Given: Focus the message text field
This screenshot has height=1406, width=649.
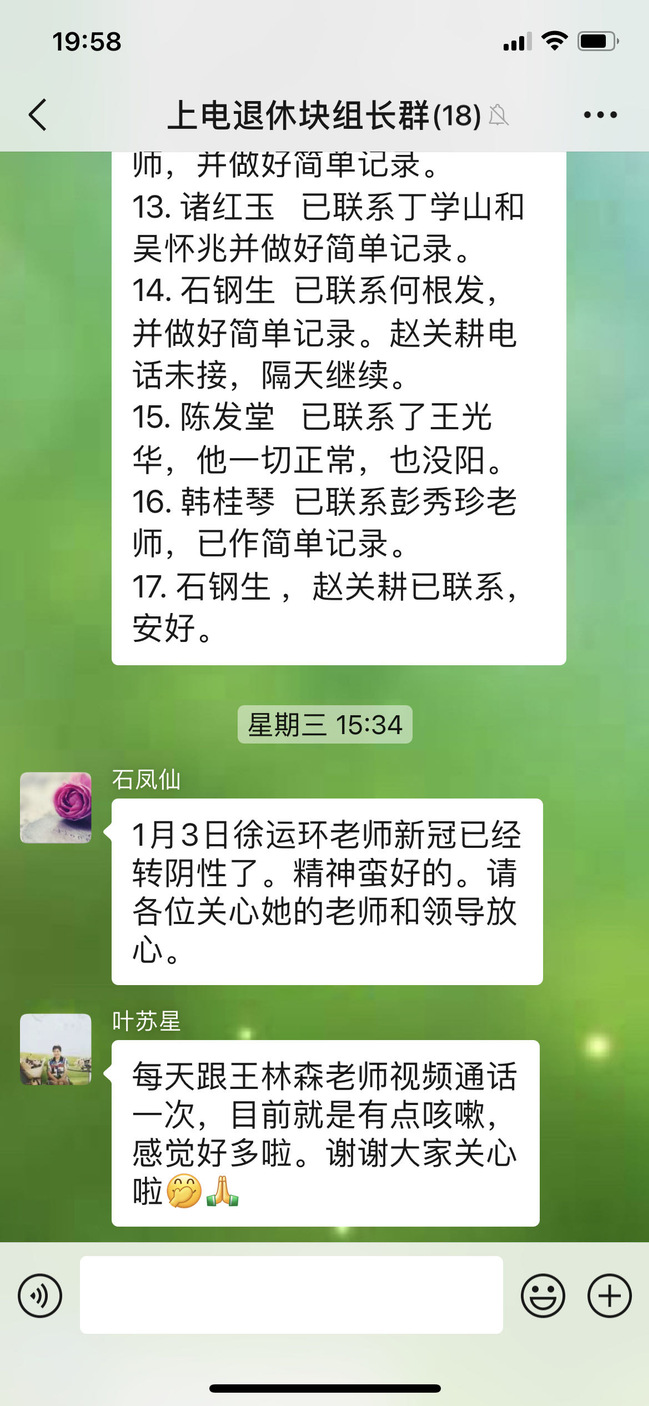Looking at the screenshot, I should pyautogui.click(x=291, y=1295).
